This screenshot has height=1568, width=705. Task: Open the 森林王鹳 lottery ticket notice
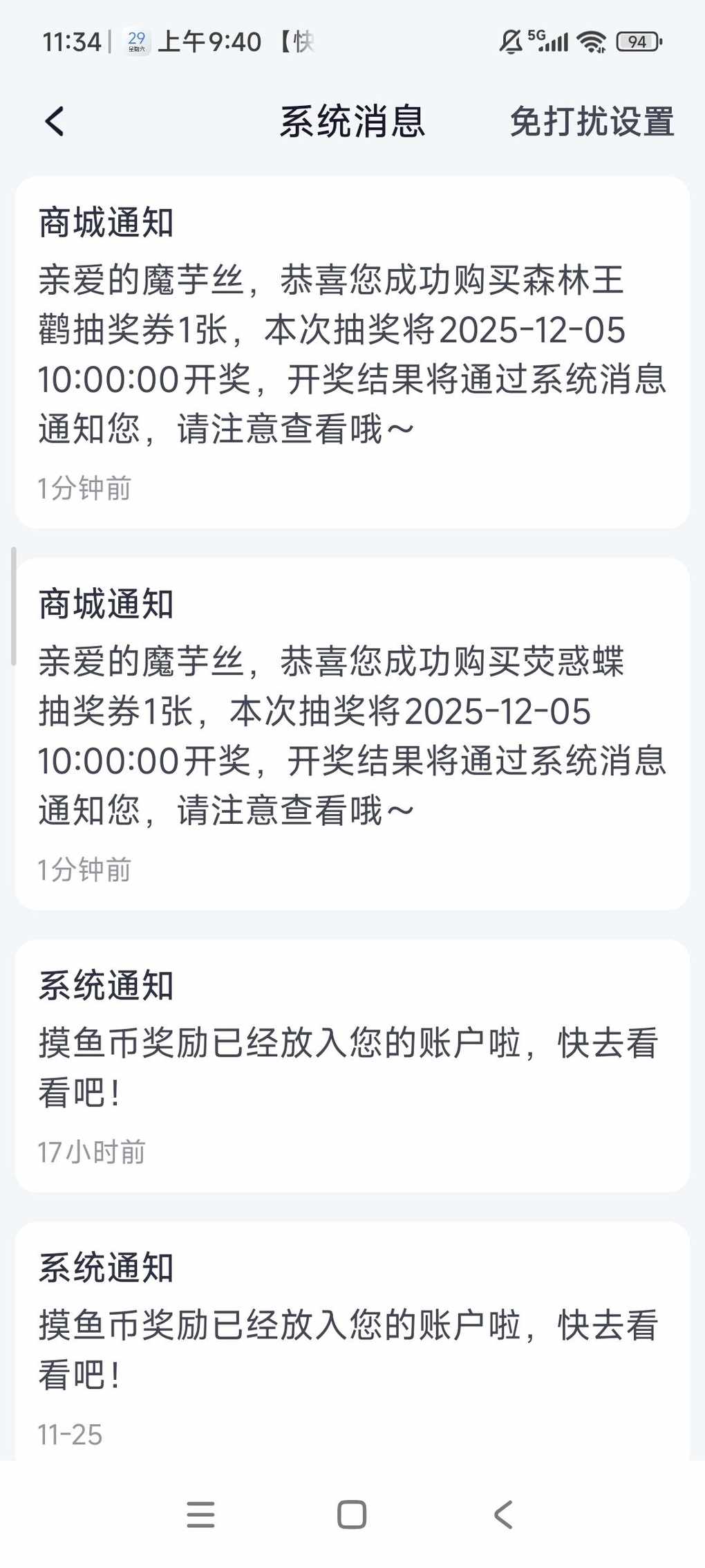352,353
